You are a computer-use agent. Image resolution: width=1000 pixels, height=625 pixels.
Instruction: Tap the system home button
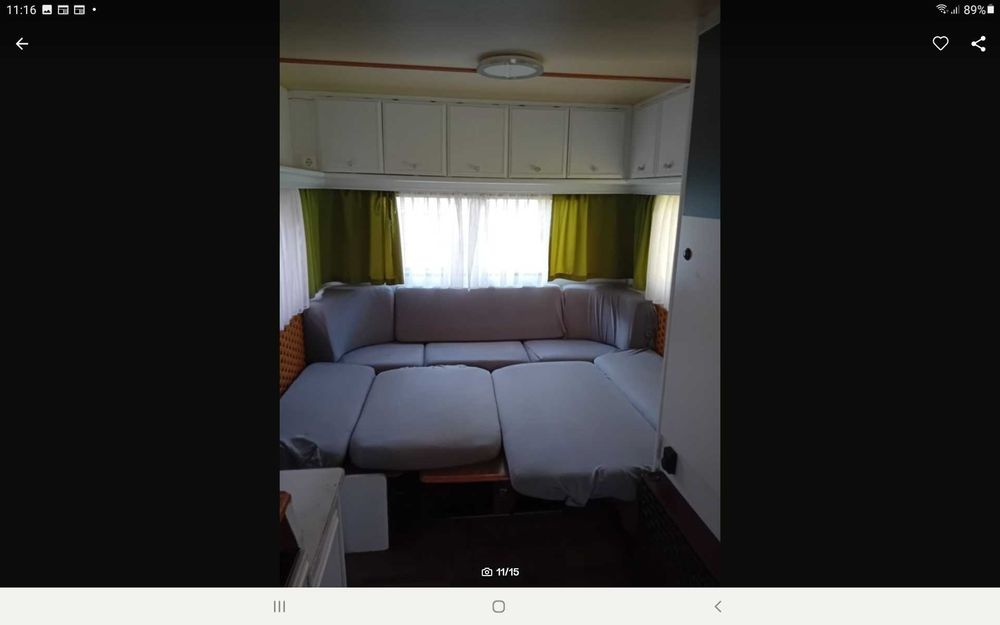click(x=499, y=606)
